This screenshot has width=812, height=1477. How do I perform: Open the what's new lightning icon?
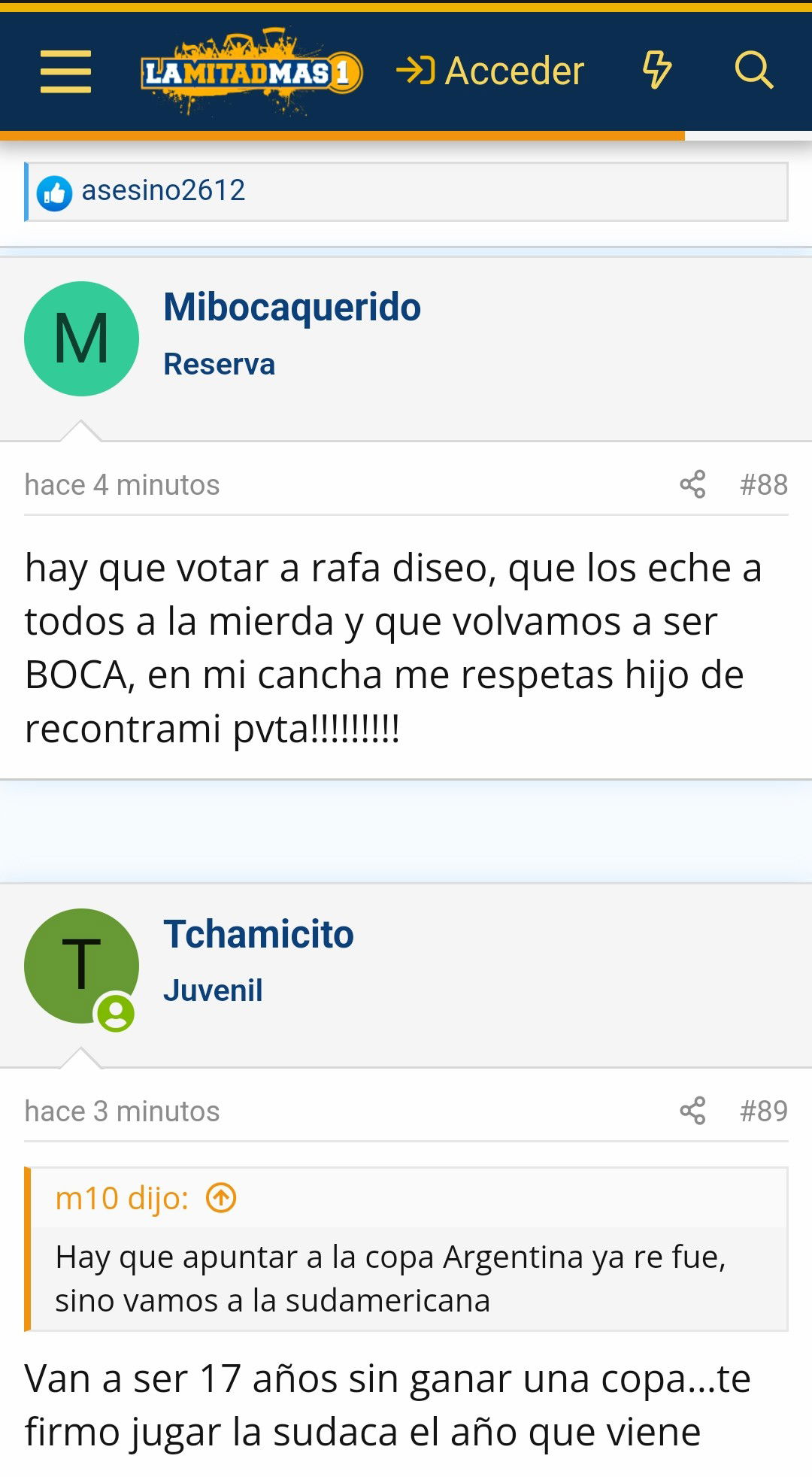pyautogui.click(x=656, y=71)
